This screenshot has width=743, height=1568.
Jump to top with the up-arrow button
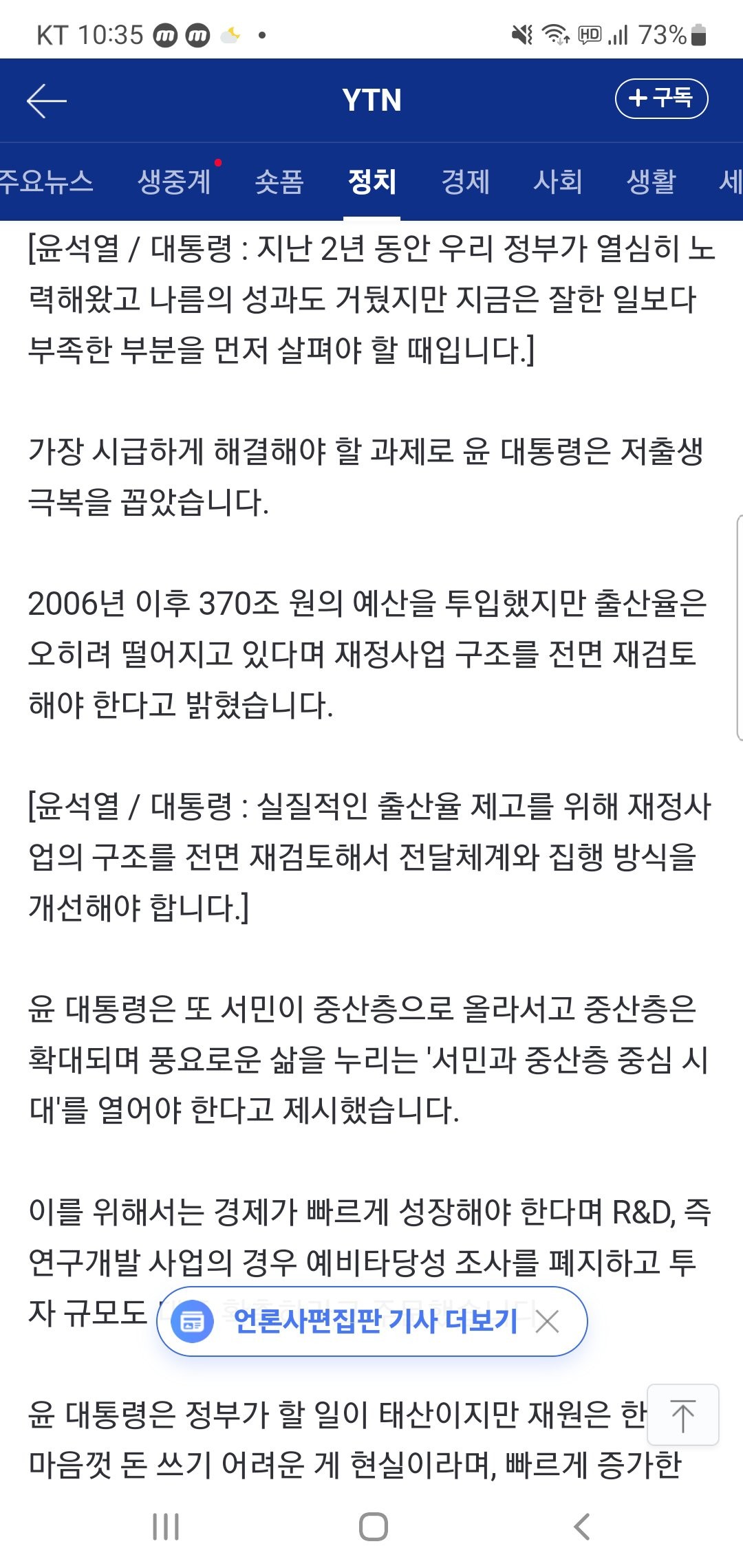683,1415
